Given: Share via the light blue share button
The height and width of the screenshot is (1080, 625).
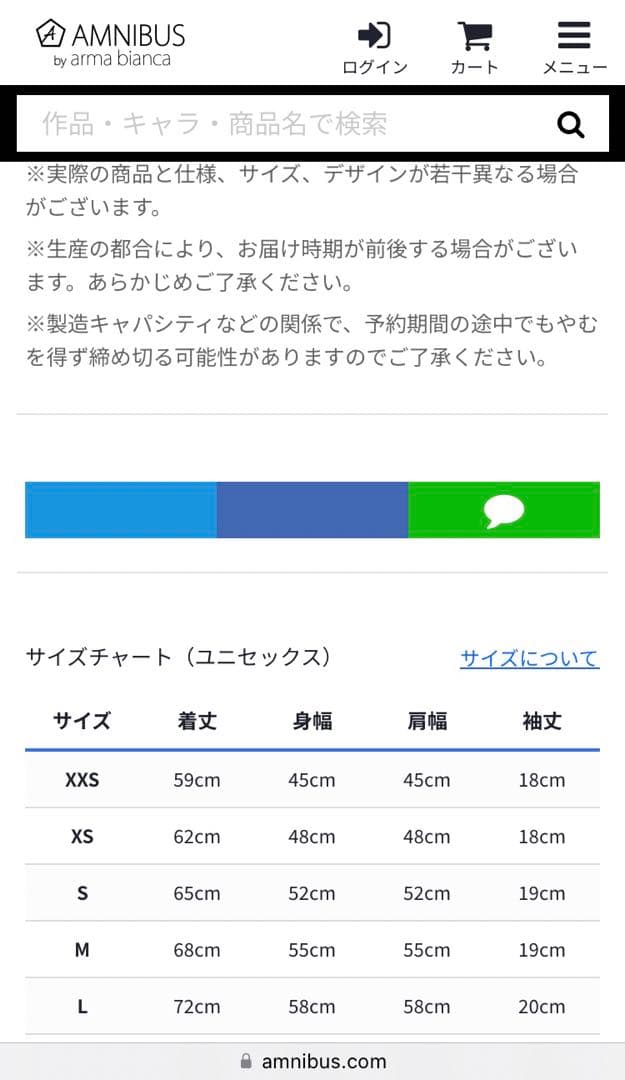Looking at the screenshot, I should pyautogui.click(x=121, y=510).
